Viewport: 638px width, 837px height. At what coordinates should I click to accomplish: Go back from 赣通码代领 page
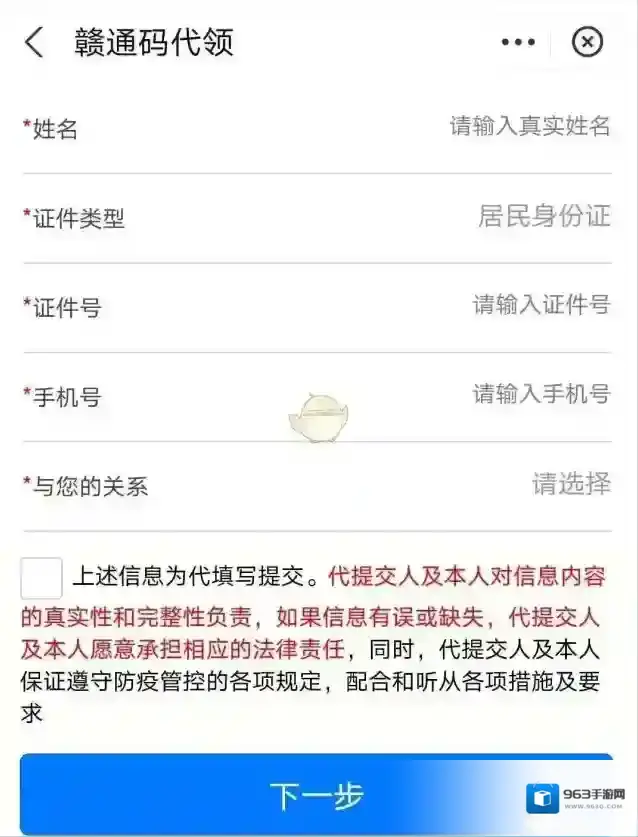click(34, 43)
